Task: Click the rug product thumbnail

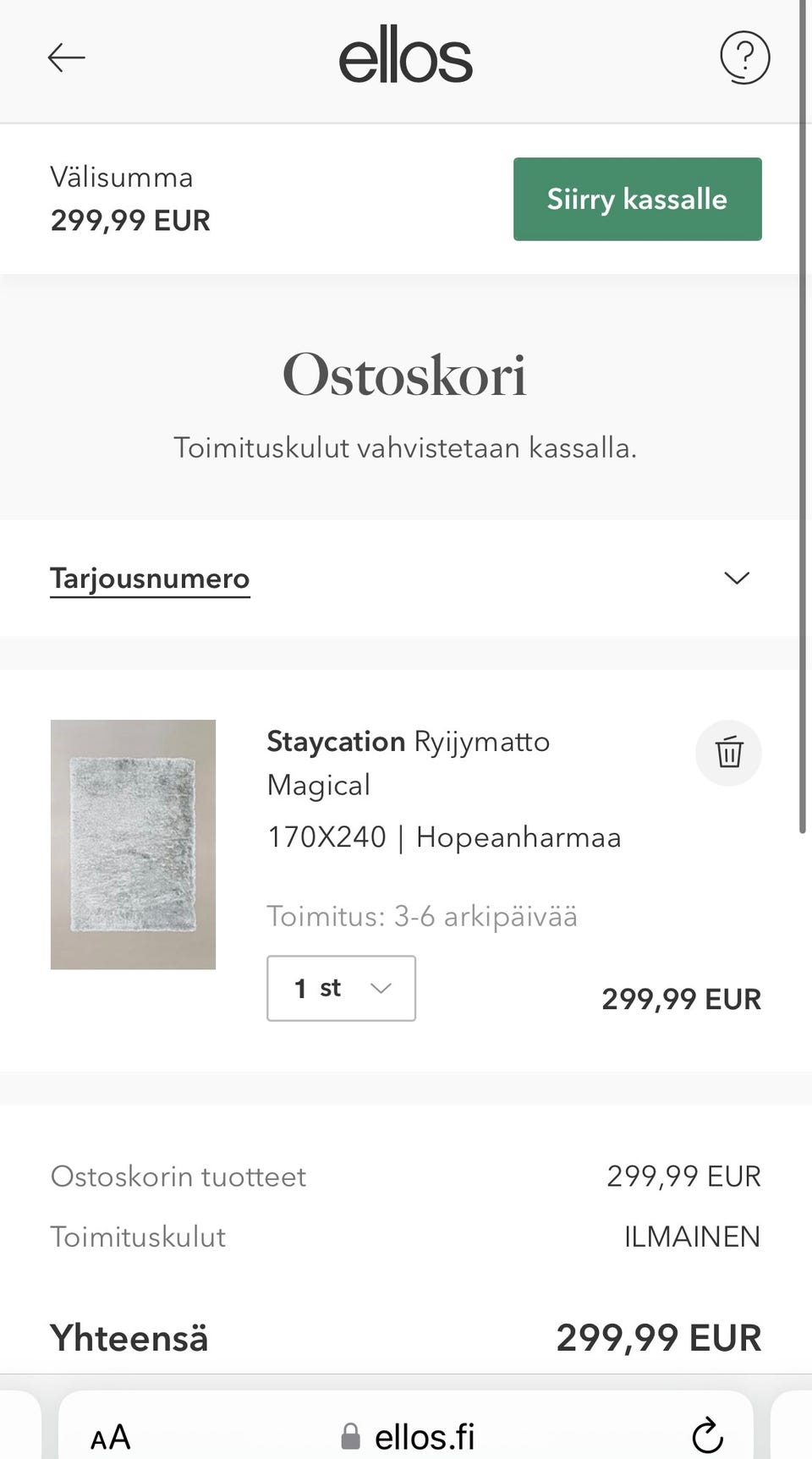Action: (133, 845)
